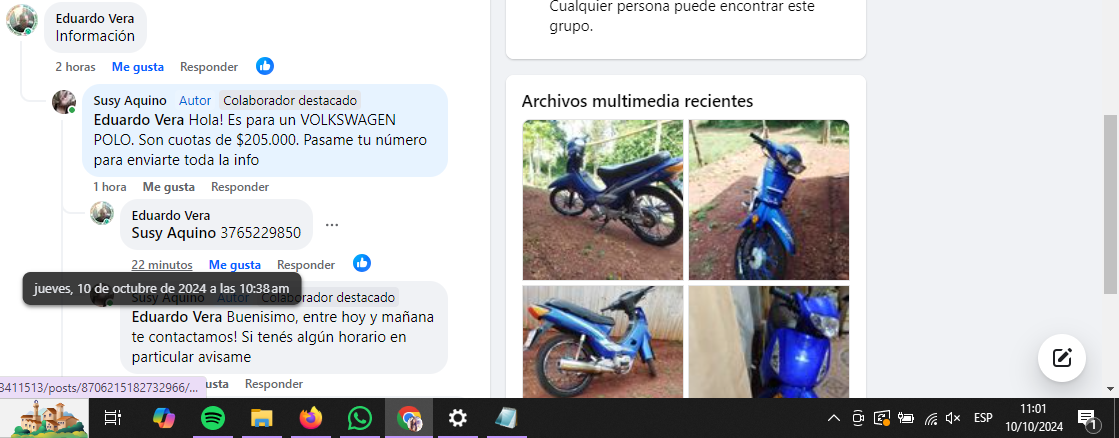Open the "22 minutos" timestamp link

tap(161, 265)
